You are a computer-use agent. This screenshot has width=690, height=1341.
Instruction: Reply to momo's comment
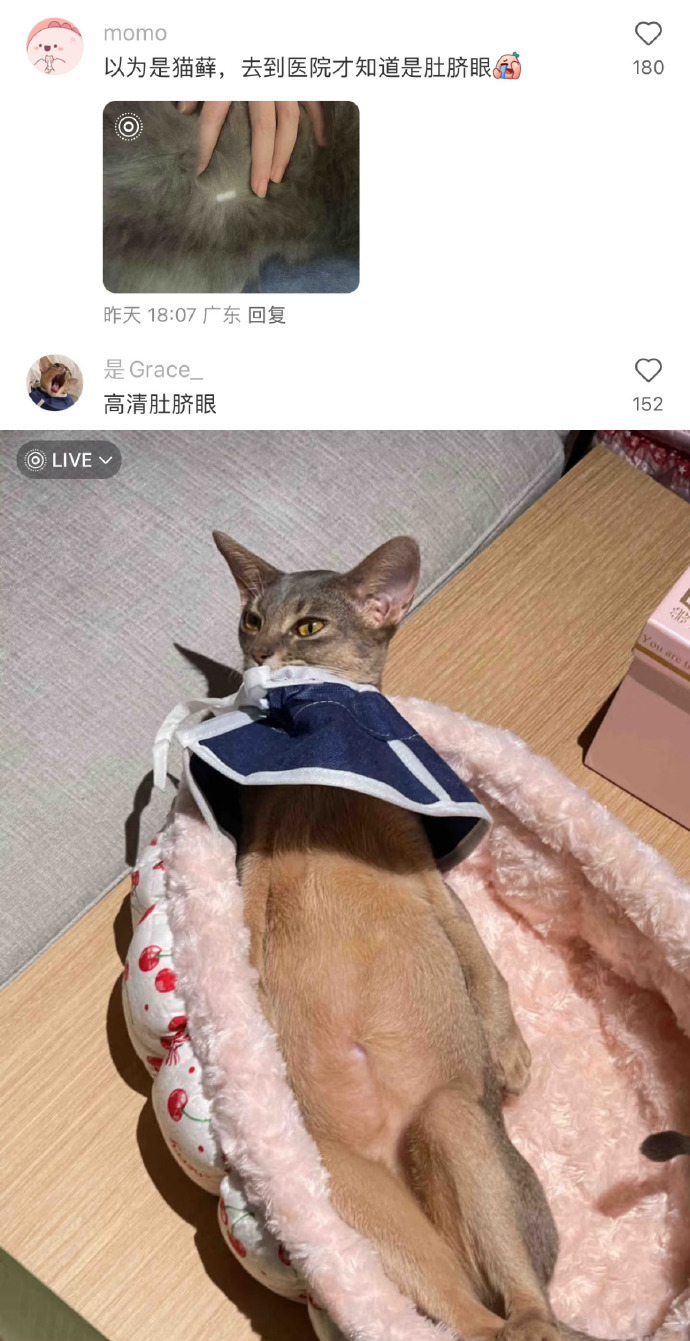pyautogui.click(x=267, y=315)
